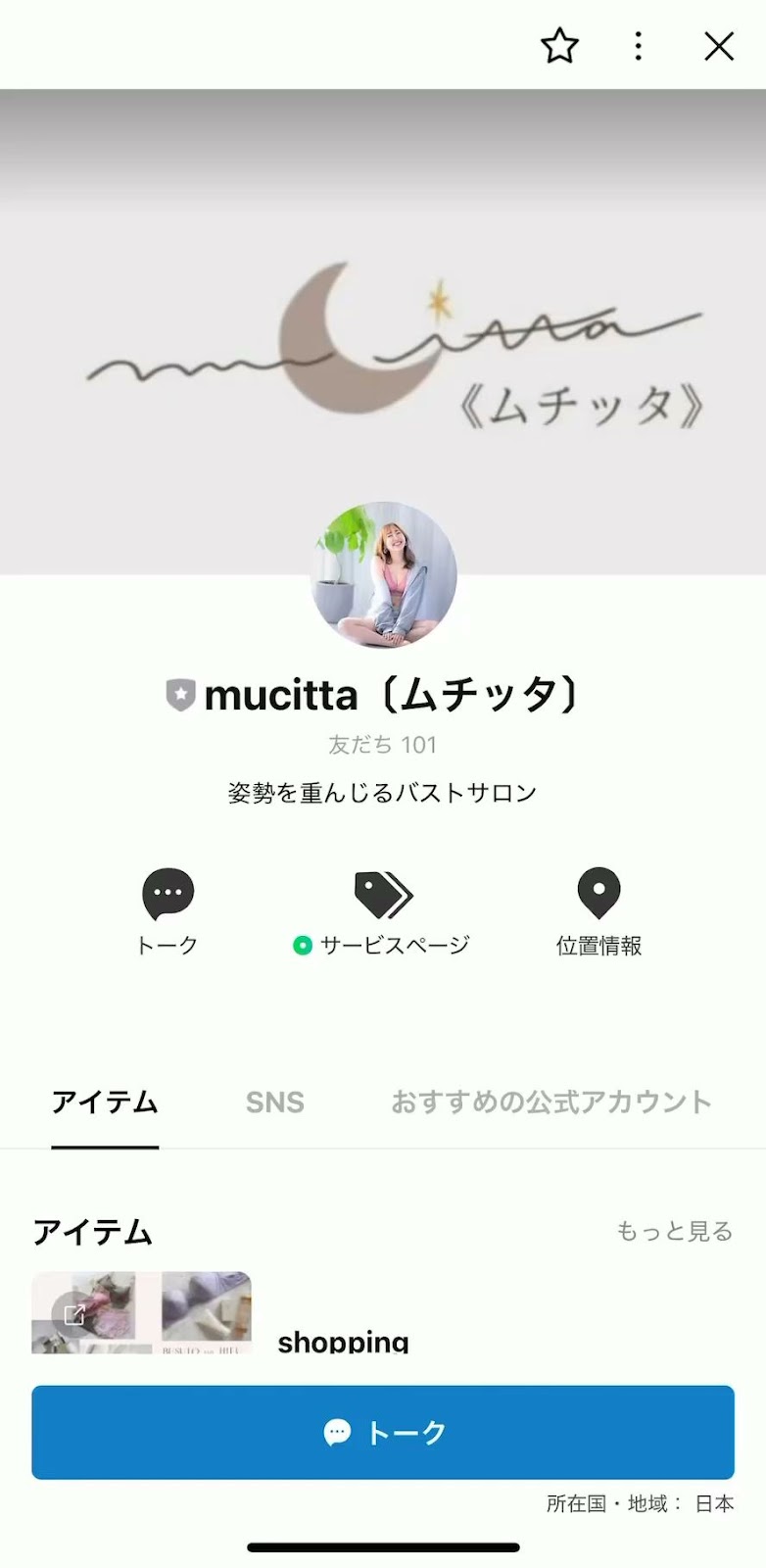Click the star to favorite this account
Screen dimensions: 766x1568
[559, 45]
